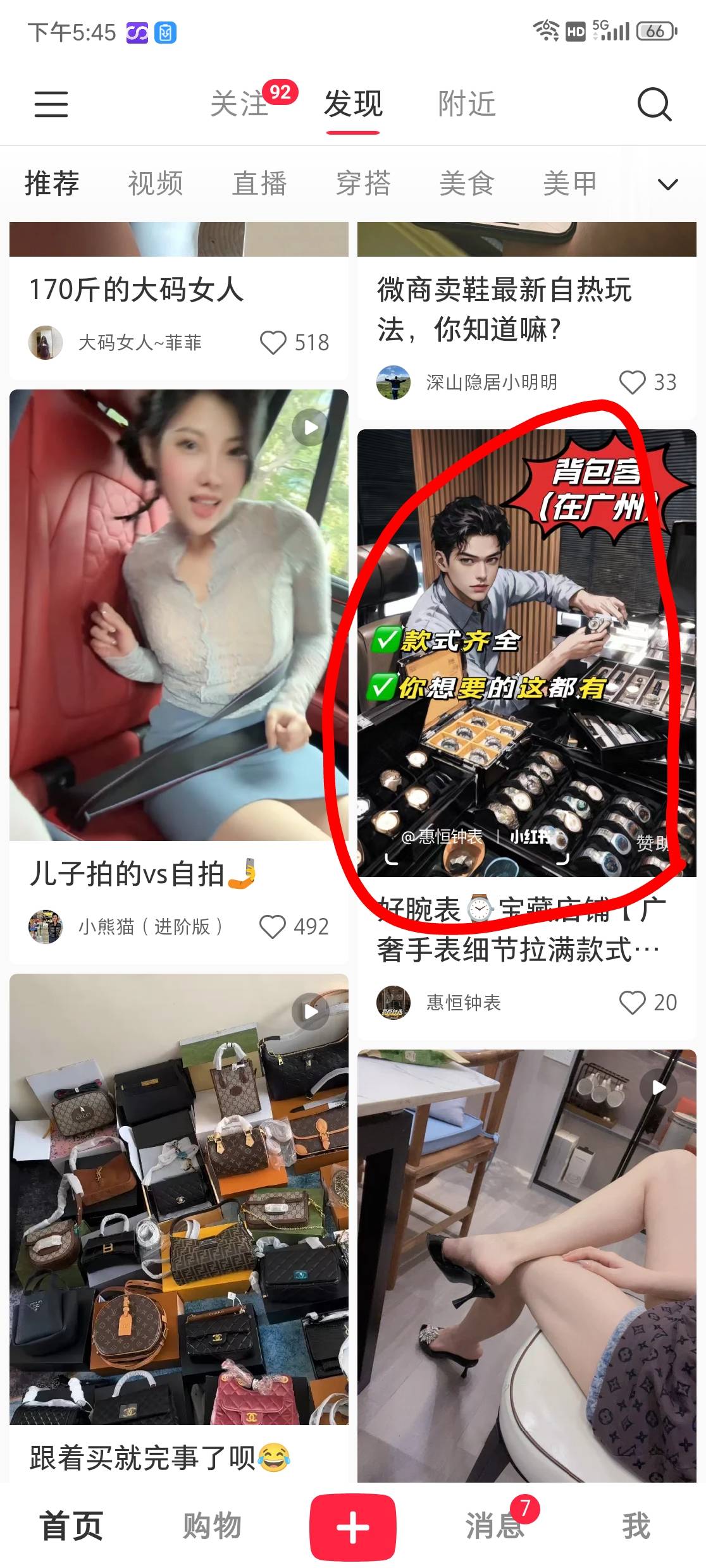Play the "跟着买就完事了呗" video

point(309,1012)
